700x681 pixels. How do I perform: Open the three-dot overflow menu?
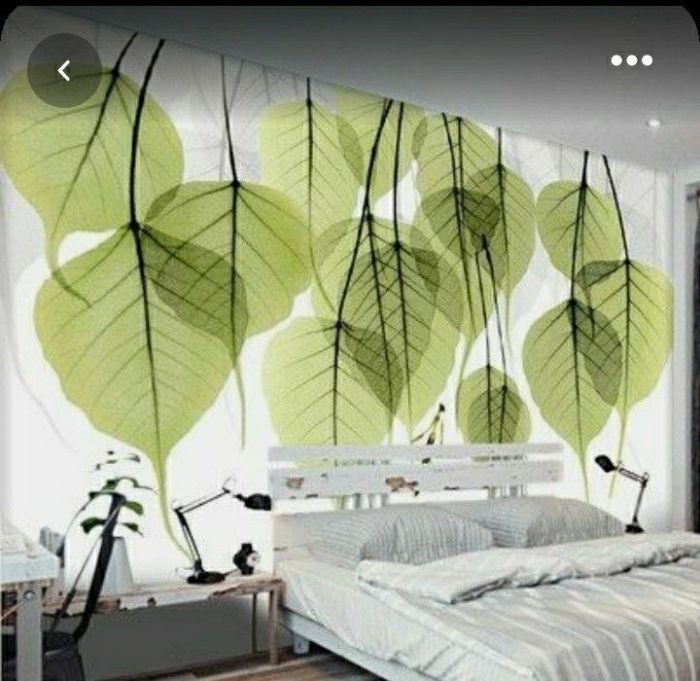pos(631,61)
